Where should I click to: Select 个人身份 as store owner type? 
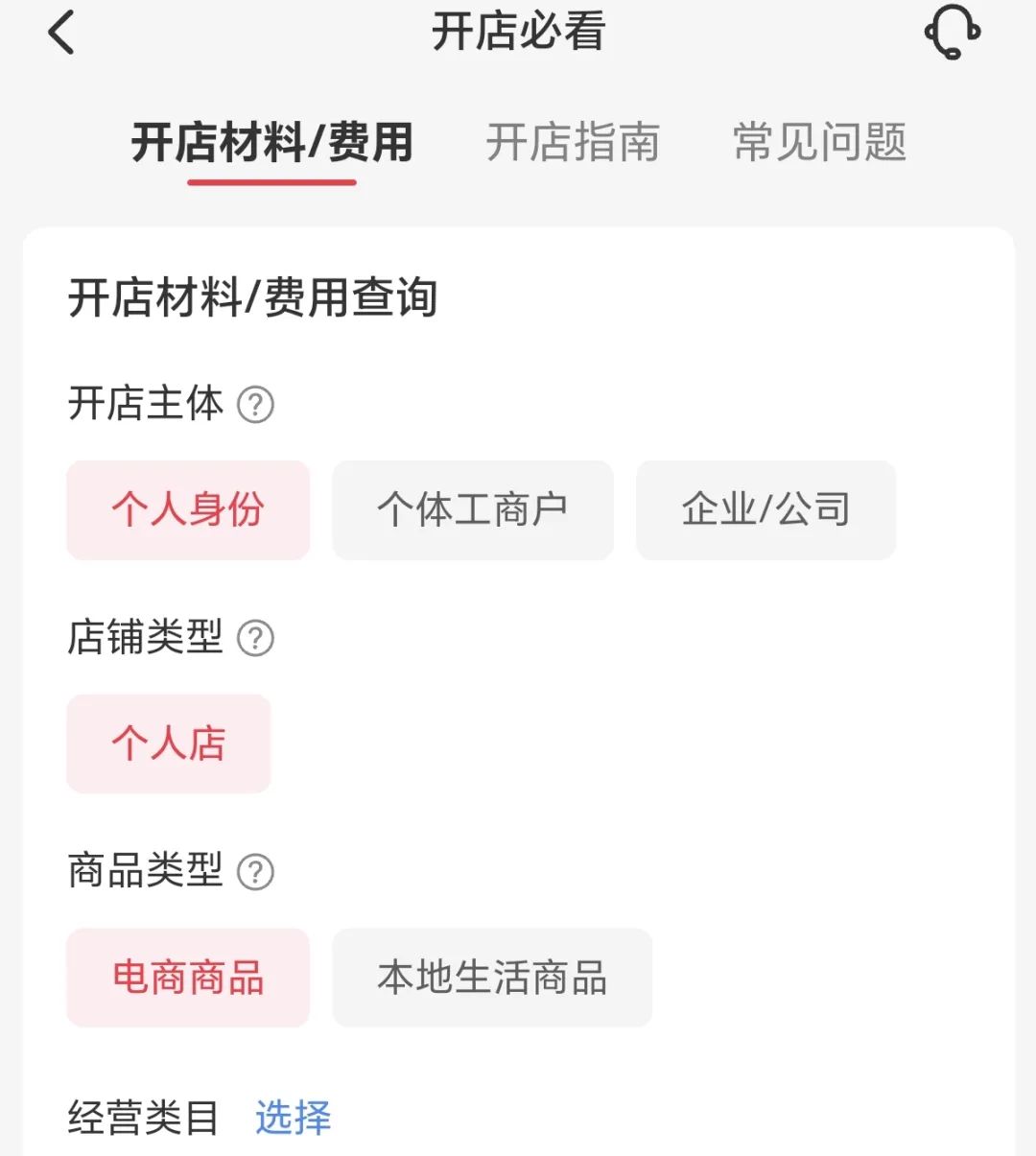(x=187, y=510)
